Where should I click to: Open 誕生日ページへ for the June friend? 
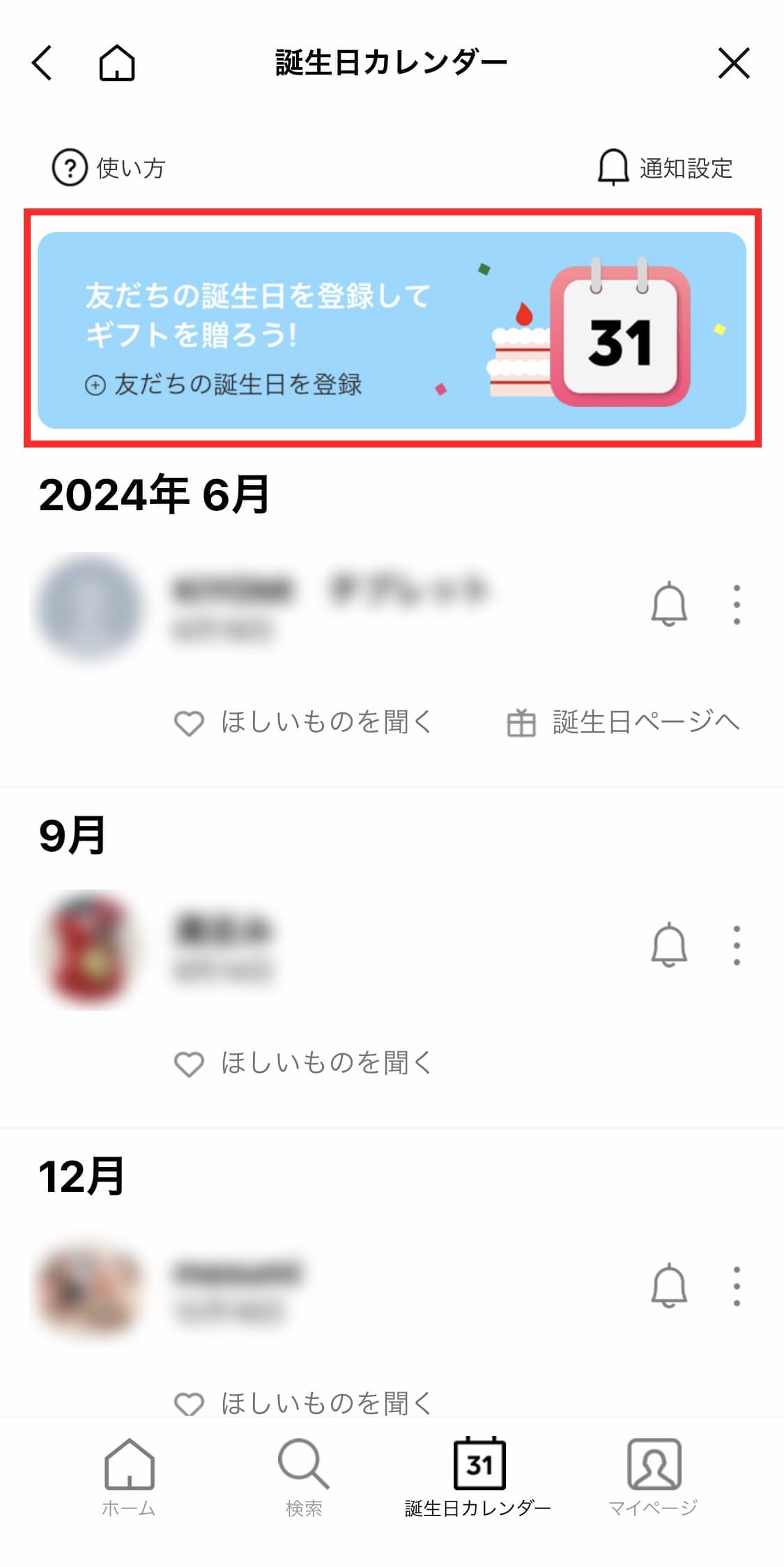(645, 722)
